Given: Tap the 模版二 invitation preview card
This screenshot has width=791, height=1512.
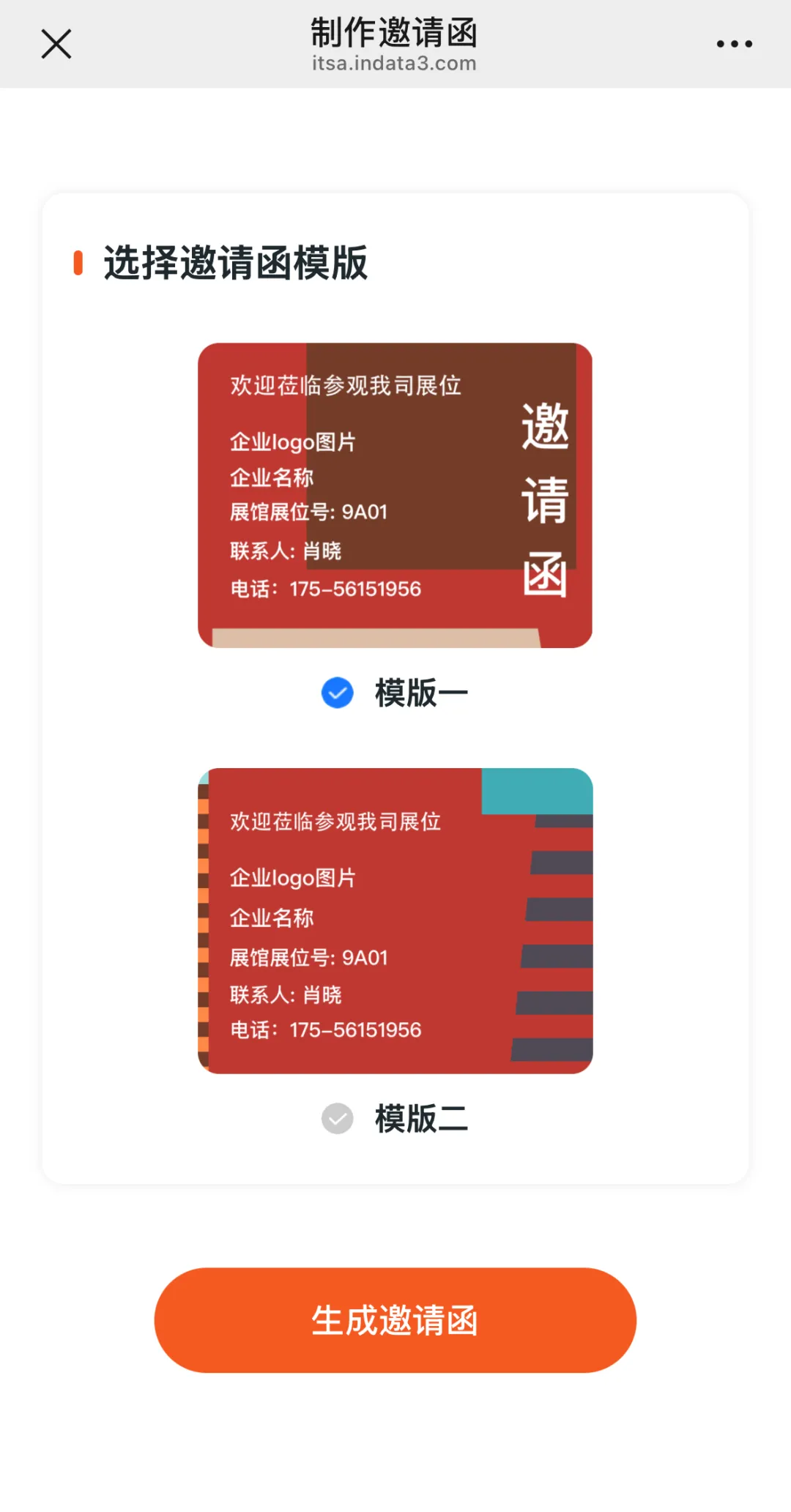Looking at the screenshot, I should 395,920.
